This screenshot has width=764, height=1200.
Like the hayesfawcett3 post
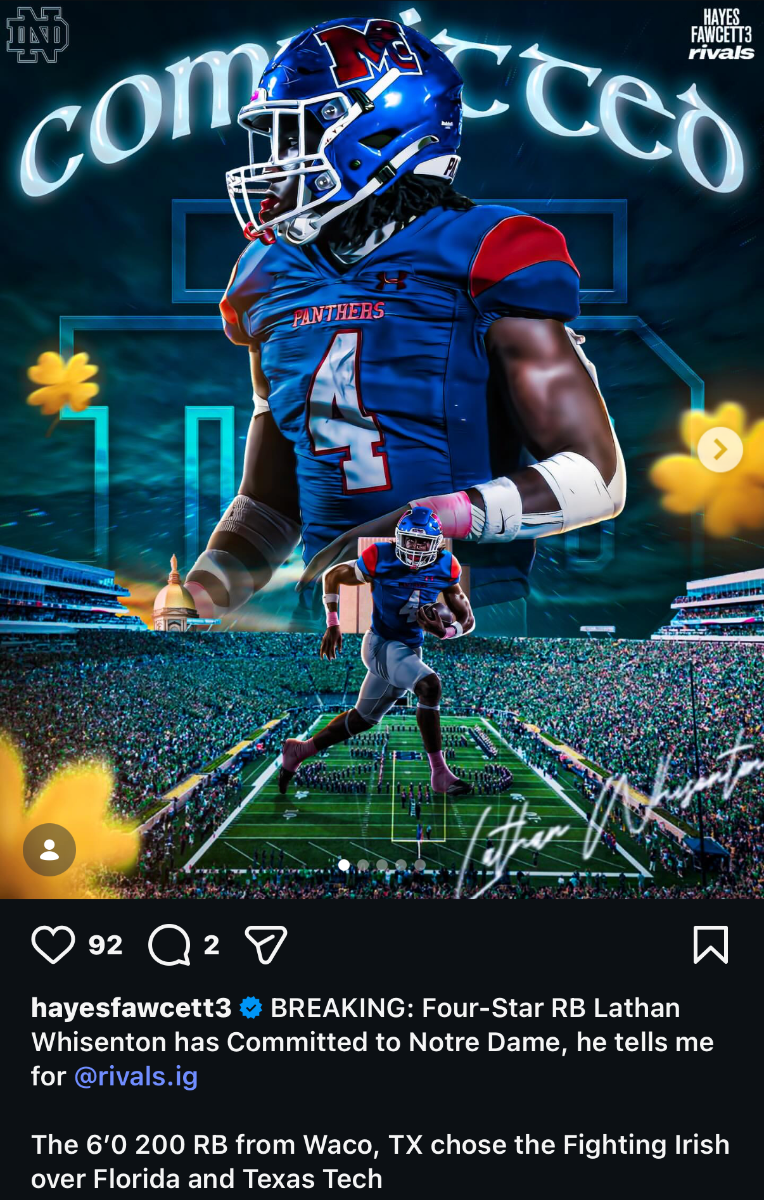pos(54,945)
